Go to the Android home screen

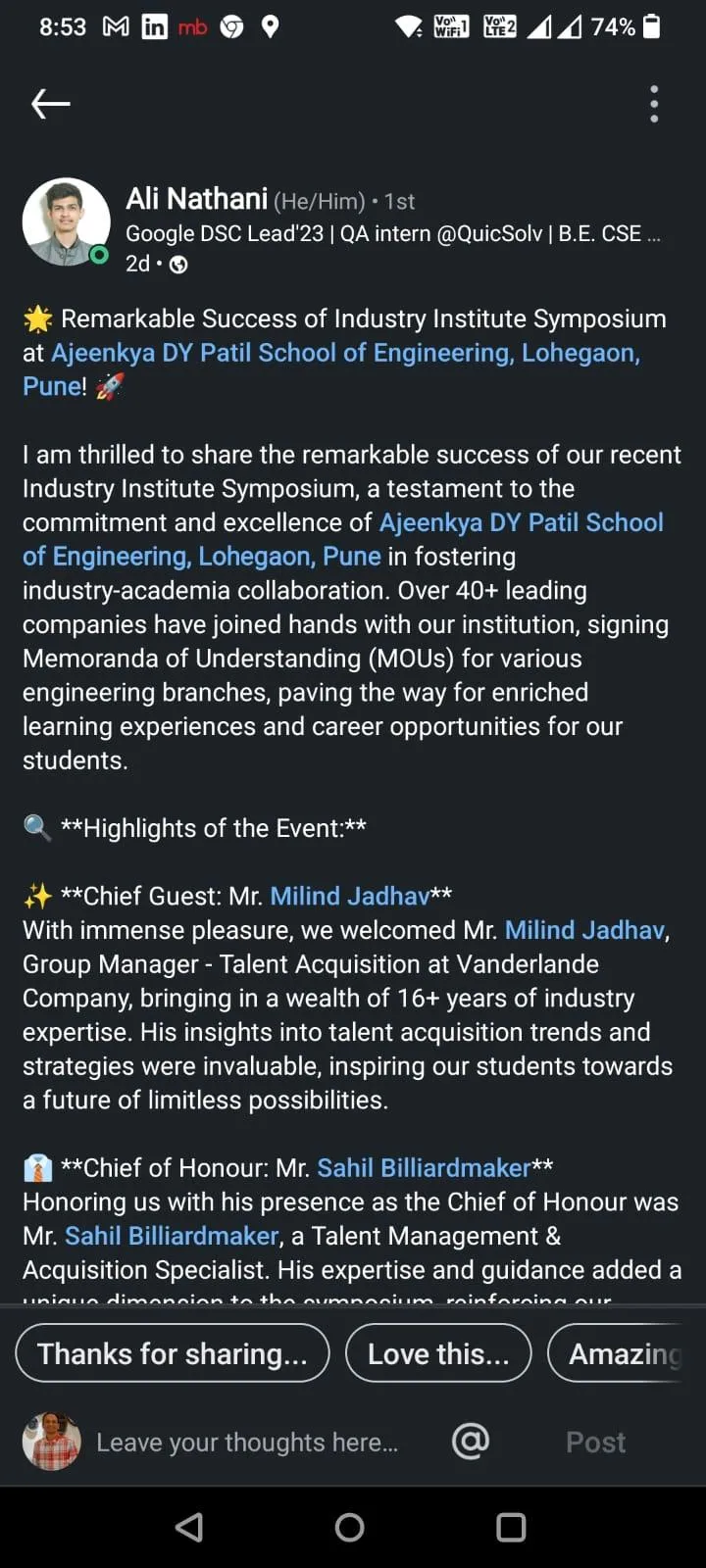tap(349, 1527)
